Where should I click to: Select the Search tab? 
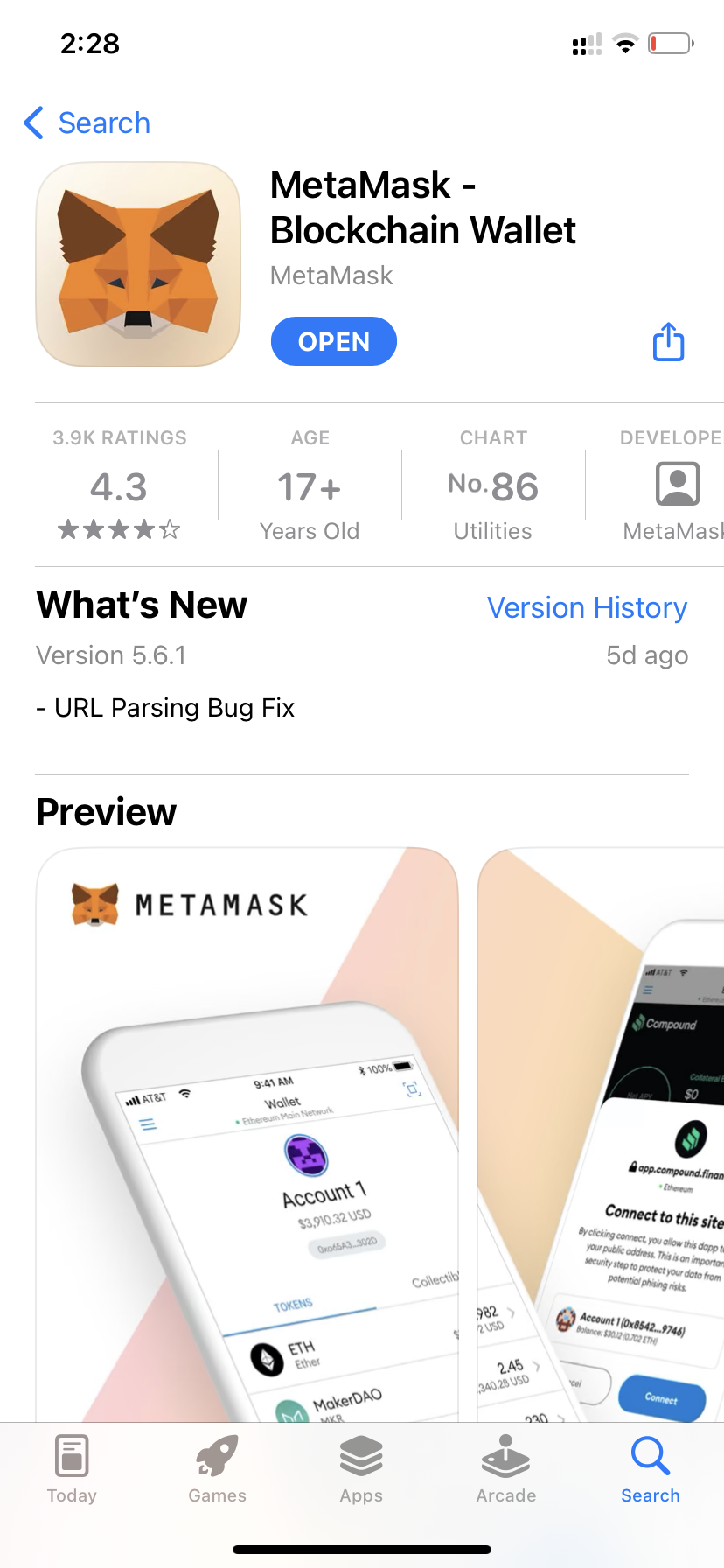pos(650,1470)
